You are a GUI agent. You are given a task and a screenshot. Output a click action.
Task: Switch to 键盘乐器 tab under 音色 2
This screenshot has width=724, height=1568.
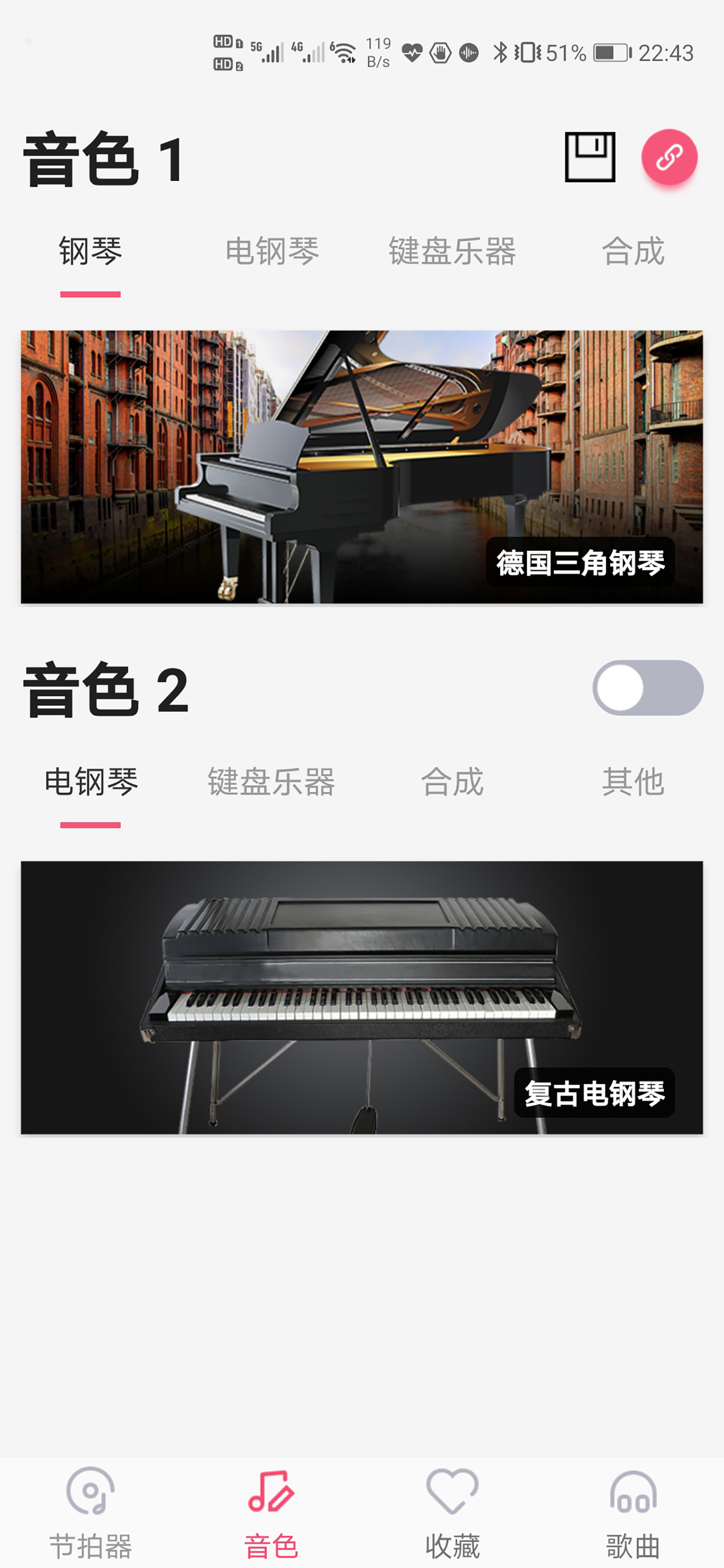tap(271, 782)
